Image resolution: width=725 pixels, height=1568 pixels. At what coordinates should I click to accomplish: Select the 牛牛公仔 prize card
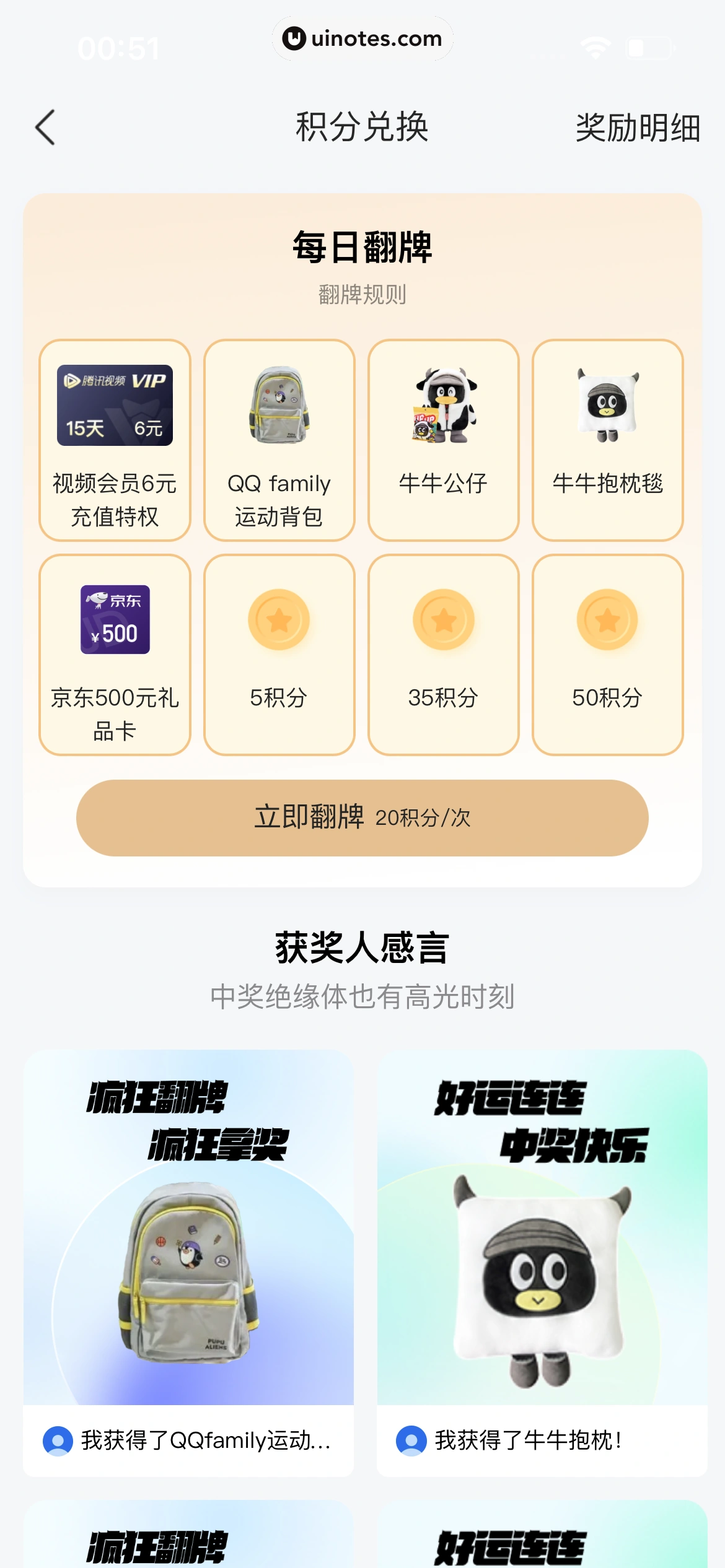(443, 440)
